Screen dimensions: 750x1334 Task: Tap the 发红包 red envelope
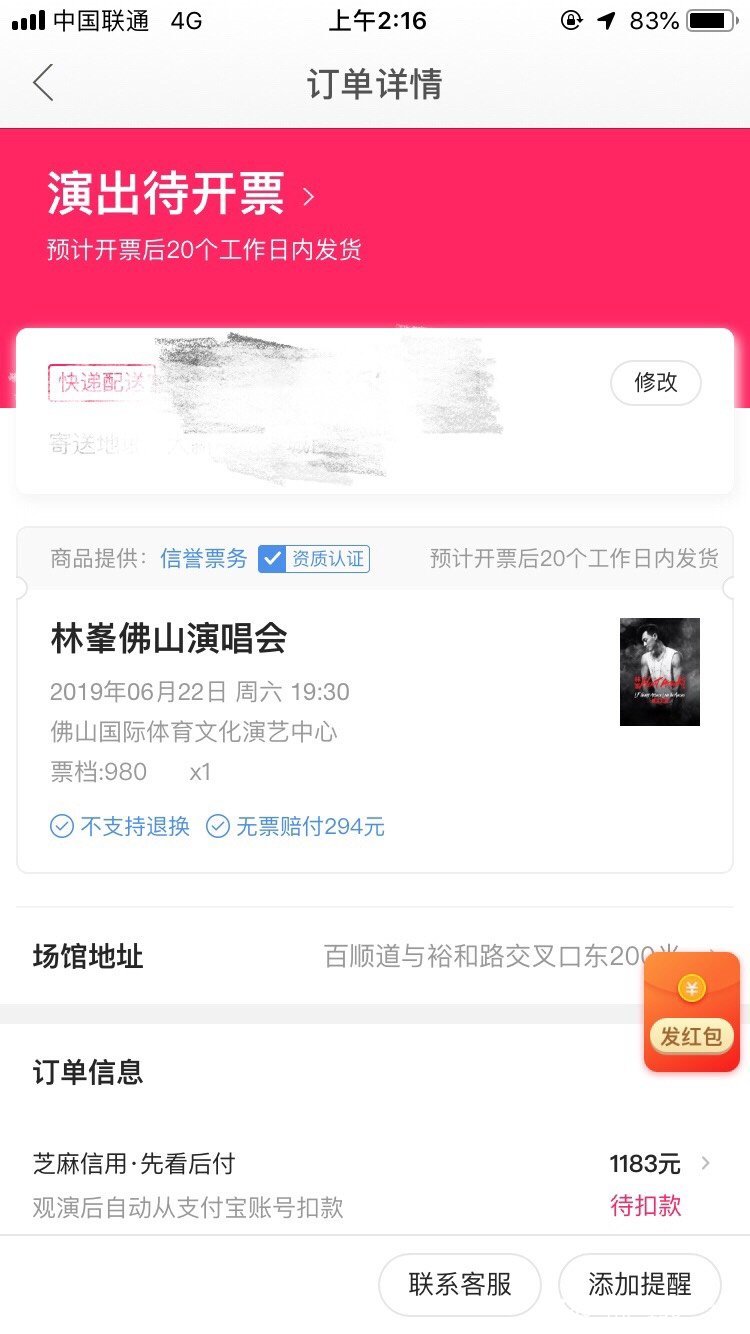pos(691,1012)
